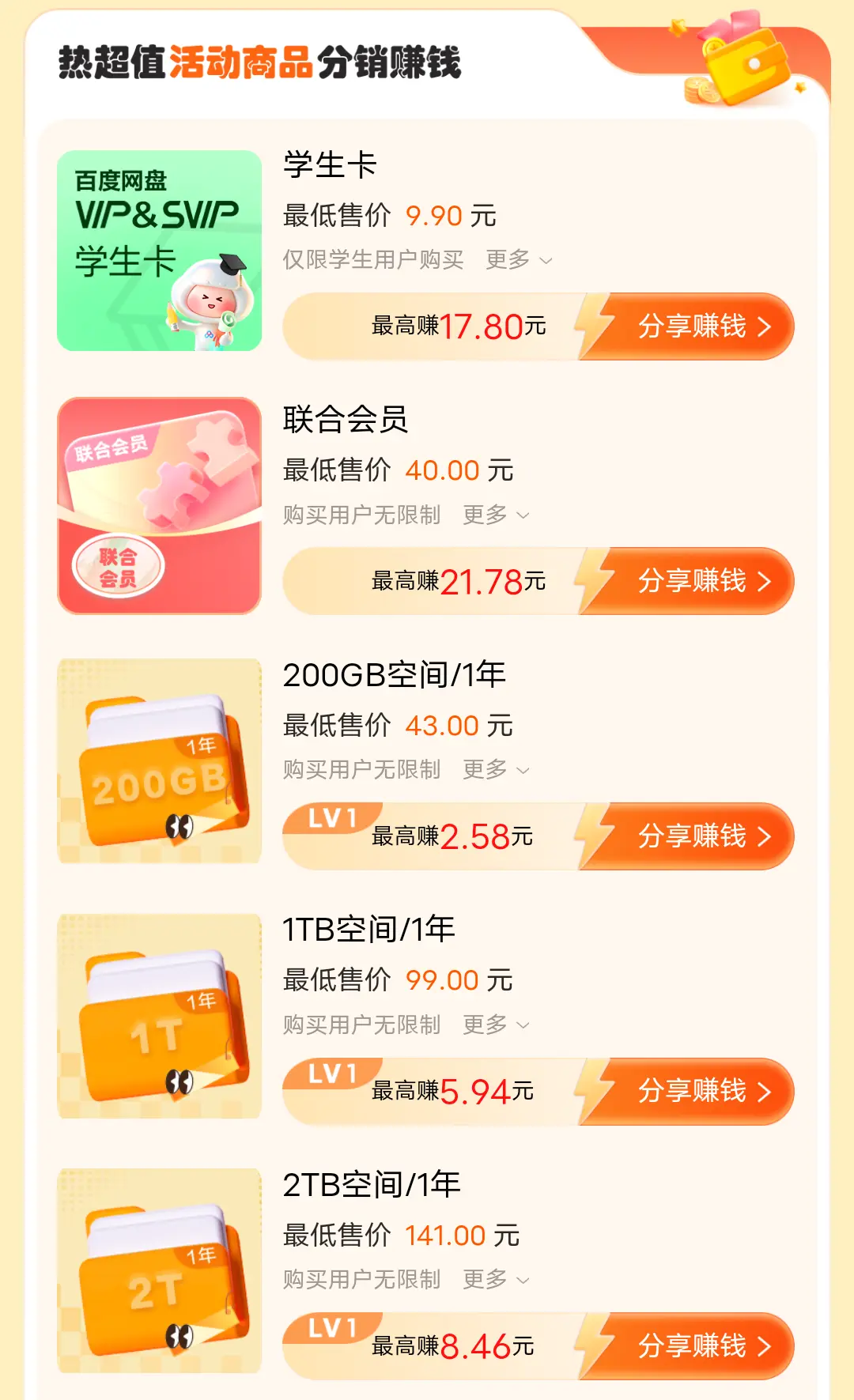
Task: Open the 200GB空间/1年 product image
Action: (159, 760)
